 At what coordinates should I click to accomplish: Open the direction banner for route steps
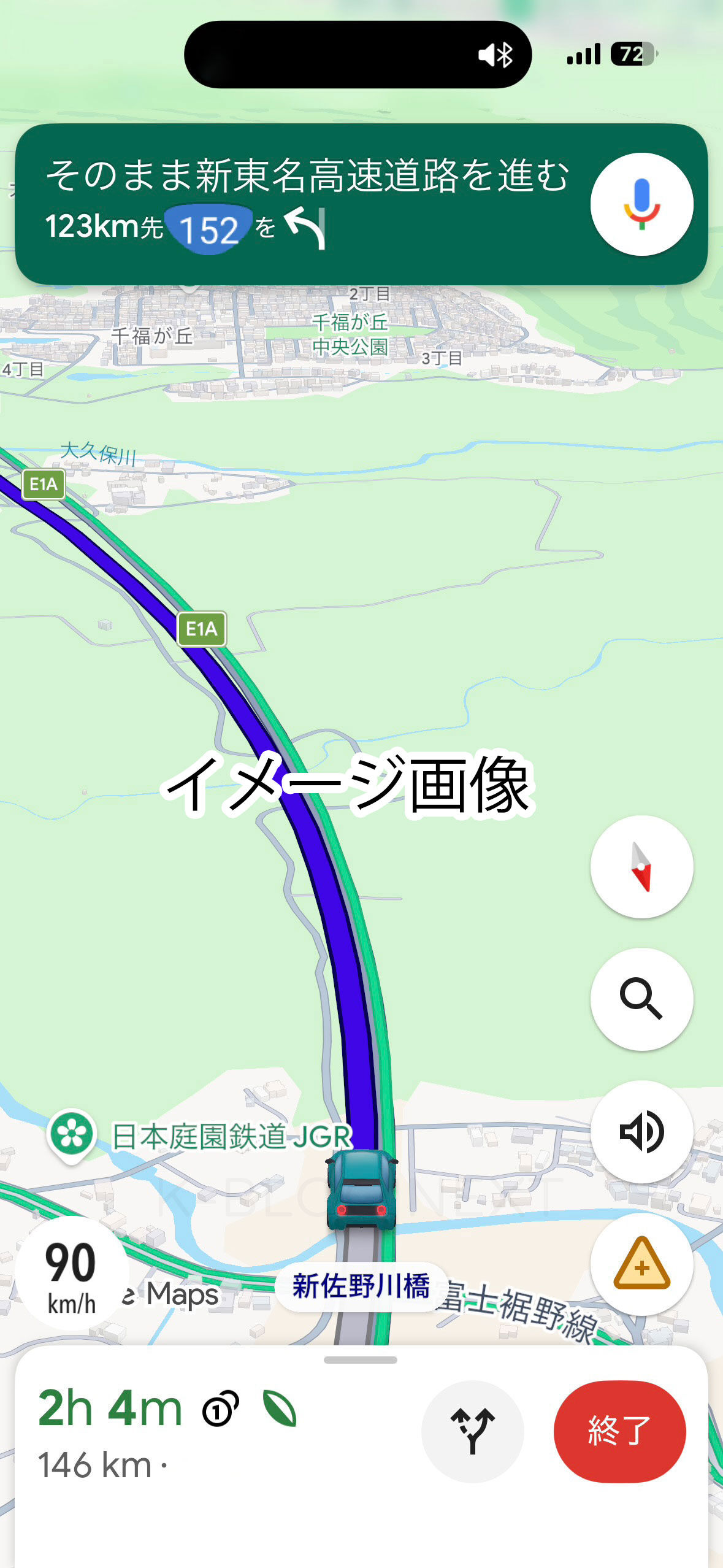(x=307, y=202)
